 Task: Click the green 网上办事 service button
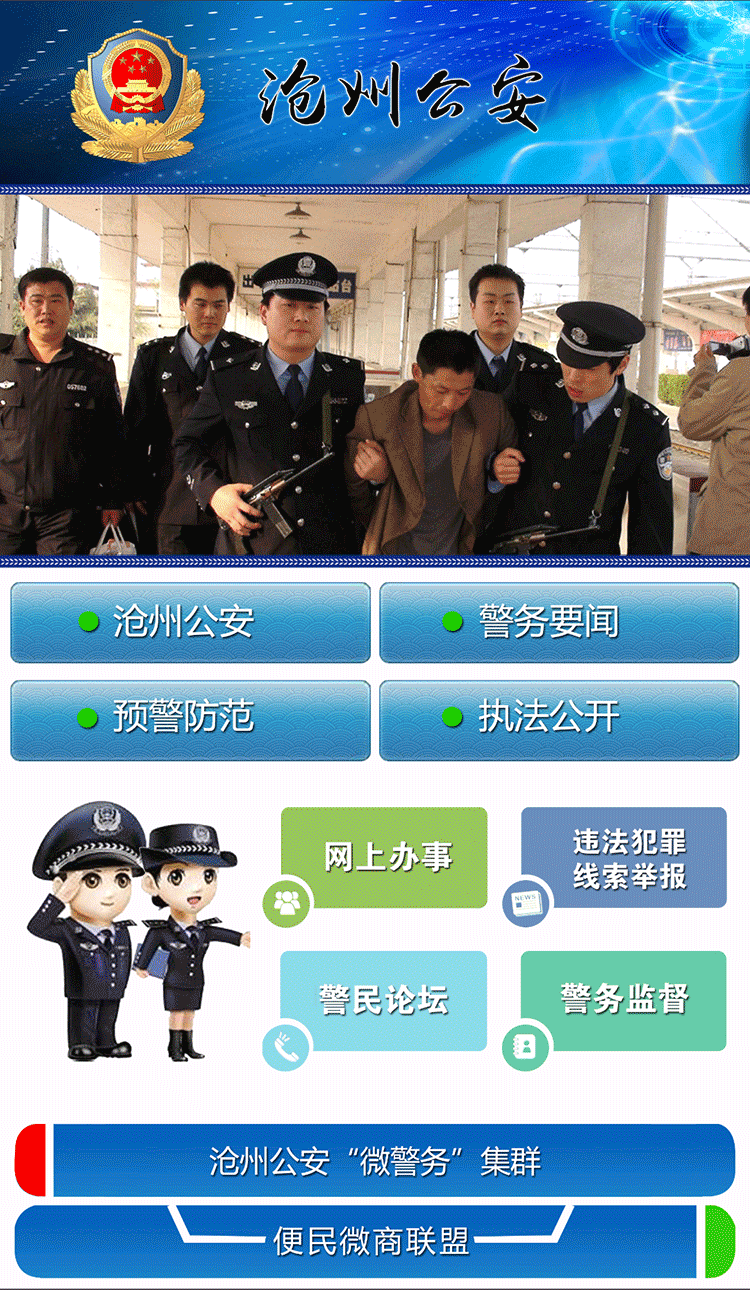pos(385,857)
